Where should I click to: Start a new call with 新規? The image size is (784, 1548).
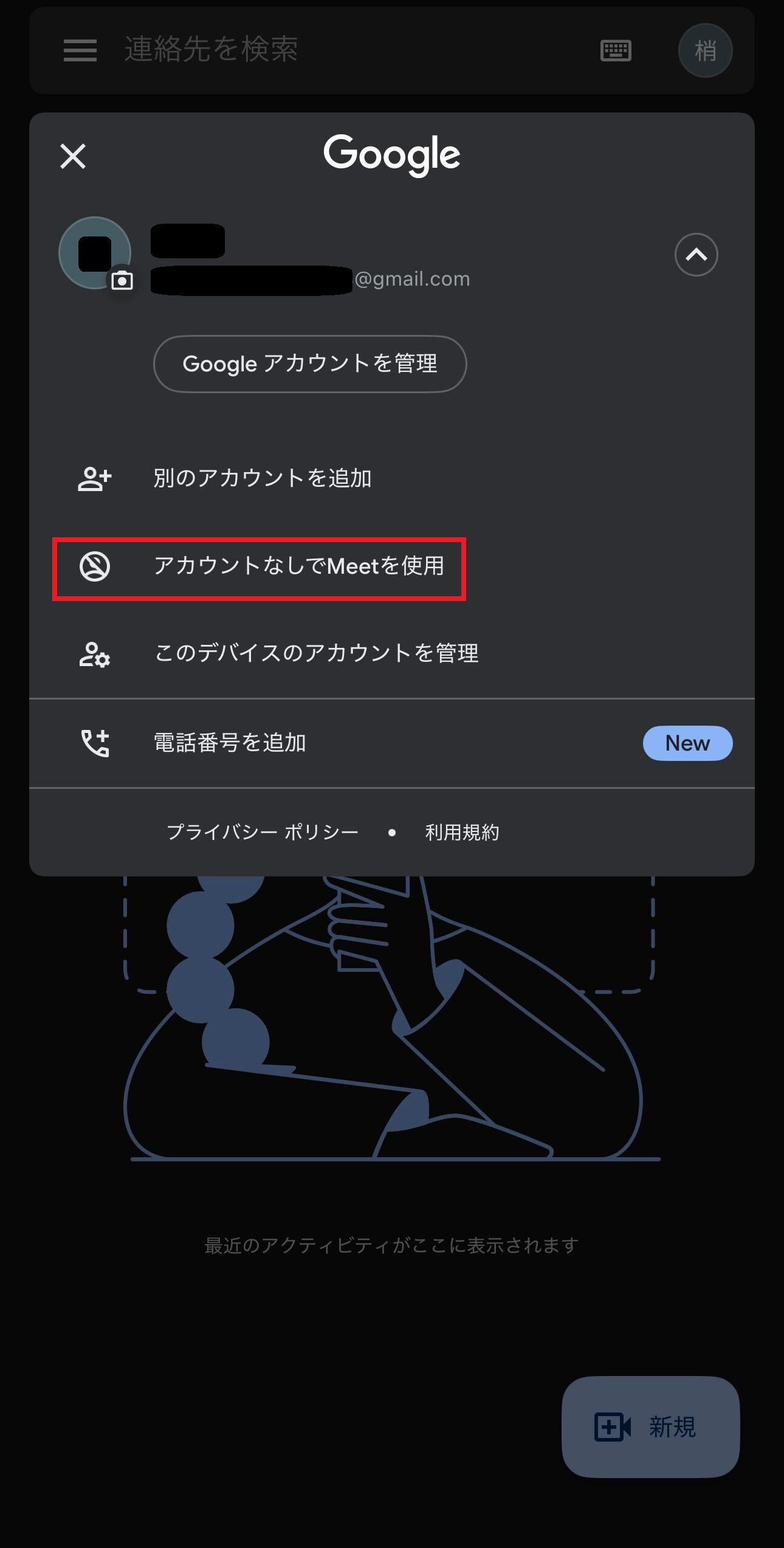(650, 1426)
